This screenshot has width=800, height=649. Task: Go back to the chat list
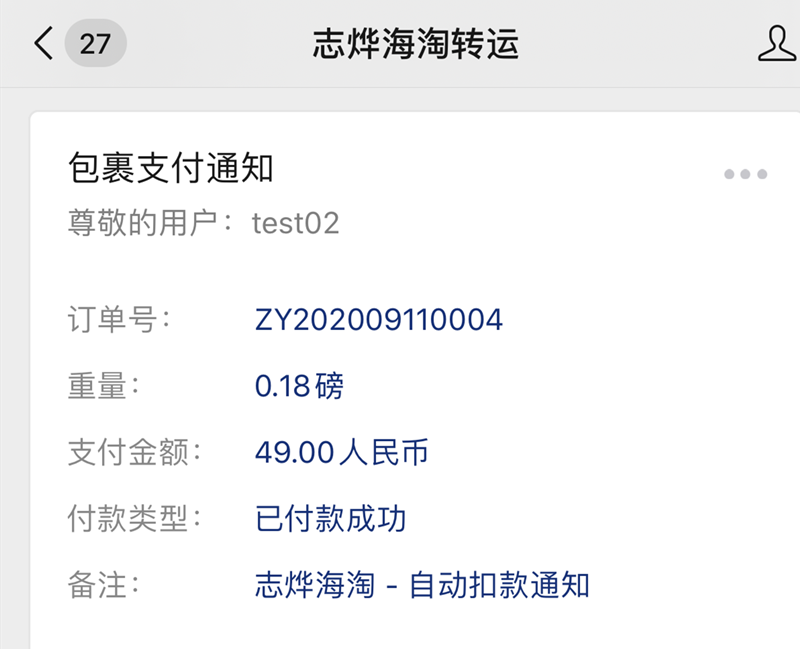pos(45,44)
